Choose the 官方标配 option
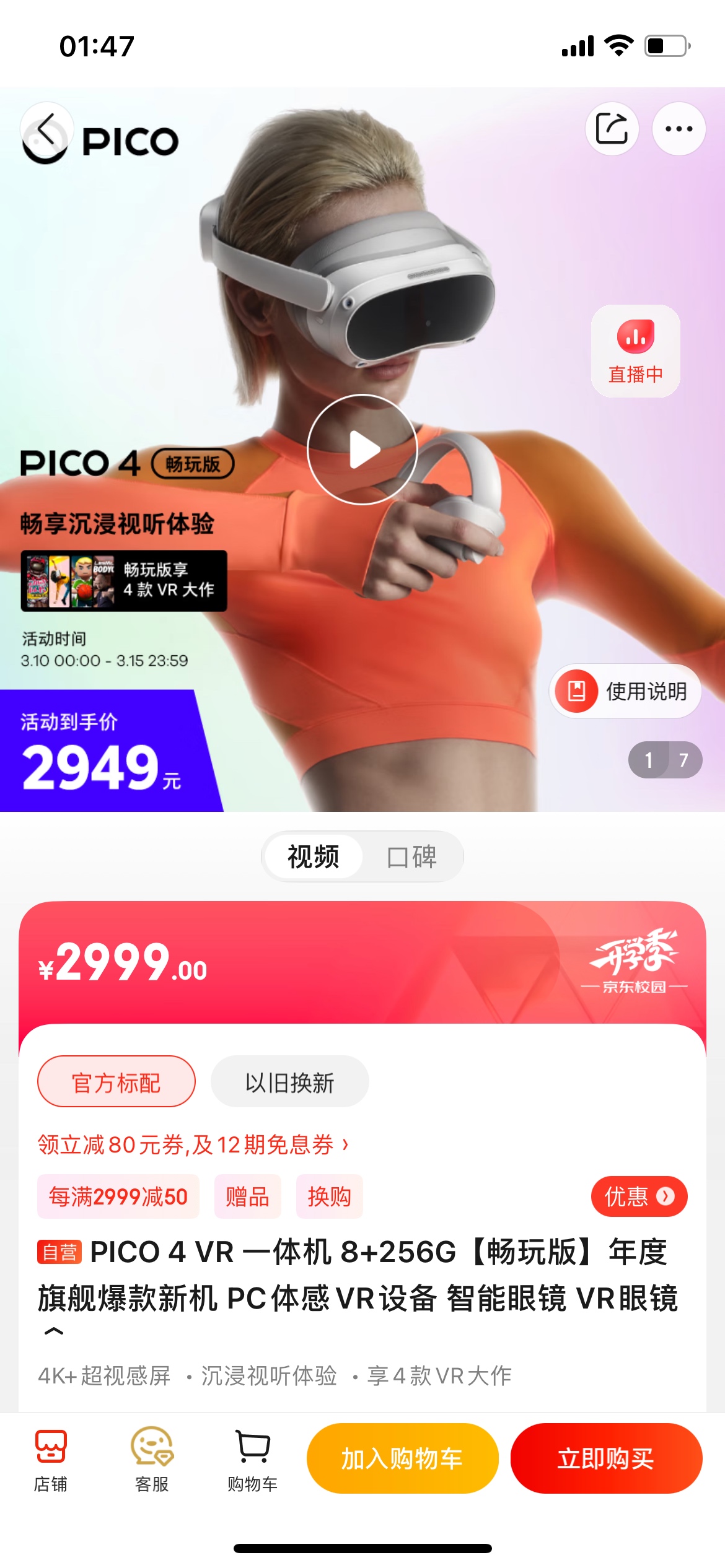 click(116, 1082)
